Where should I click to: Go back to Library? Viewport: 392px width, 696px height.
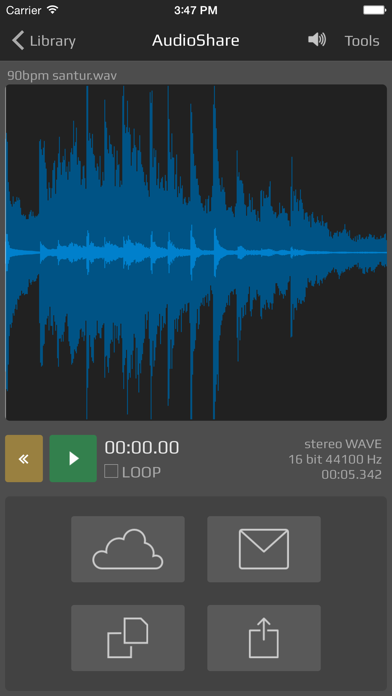coord(44,41)
